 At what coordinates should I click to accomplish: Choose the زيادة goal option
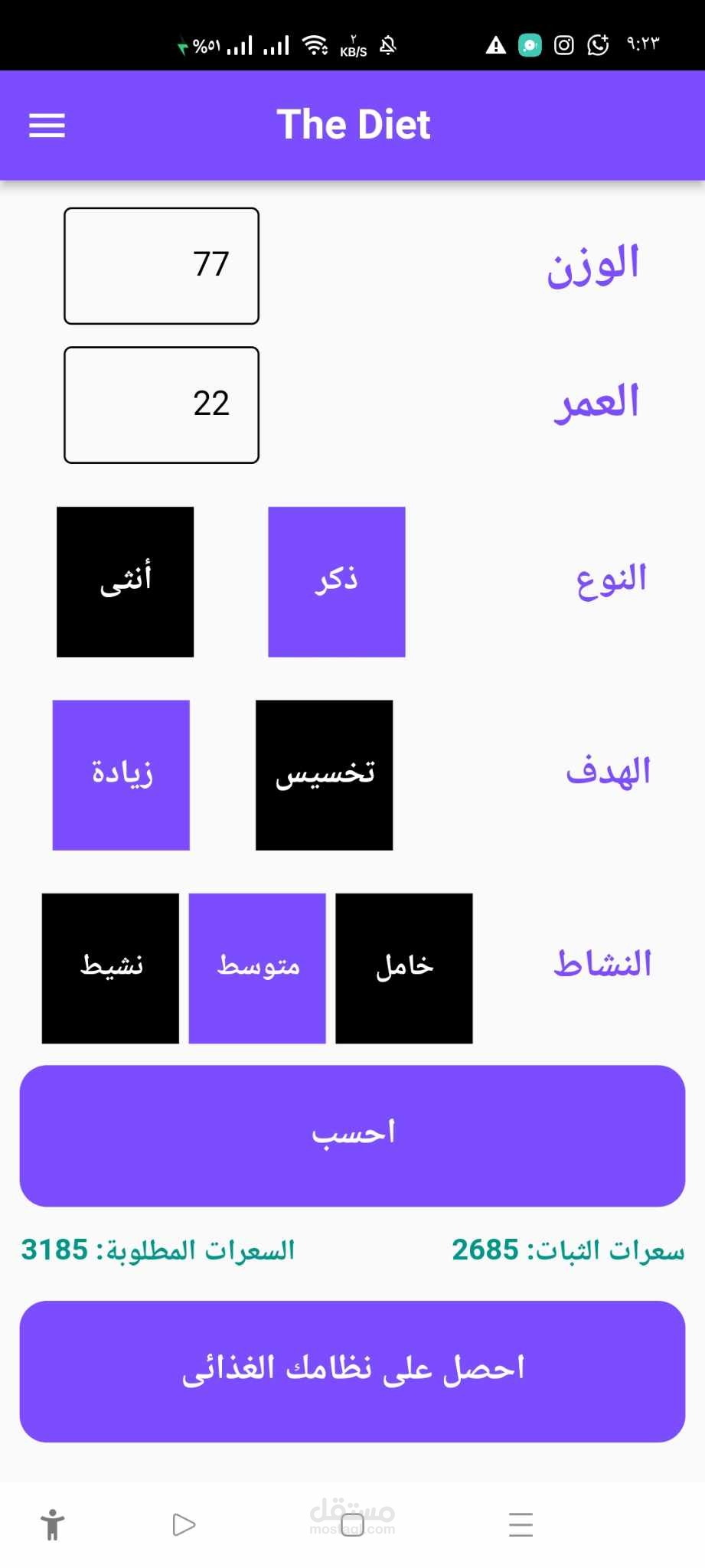pos(121,775)
